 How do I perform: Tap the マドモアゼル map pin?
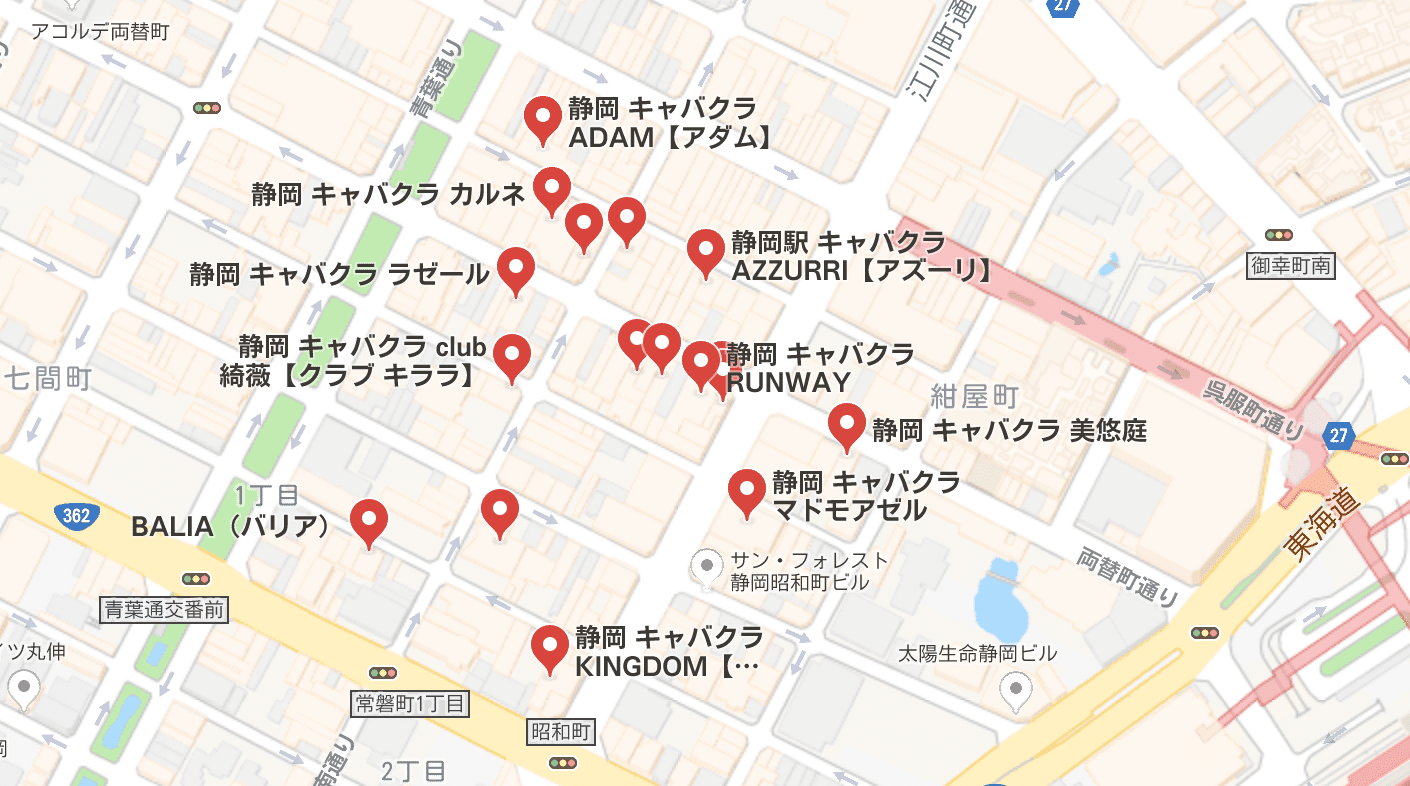pyautogui.click(x=746, y=490)
